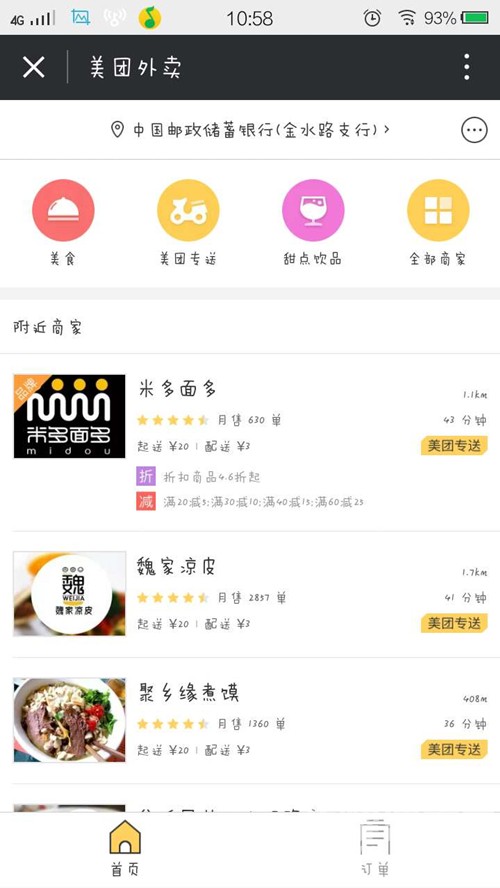
Task: Change delivery address 中国邮政储蓄银行
Action: point(250,130)
